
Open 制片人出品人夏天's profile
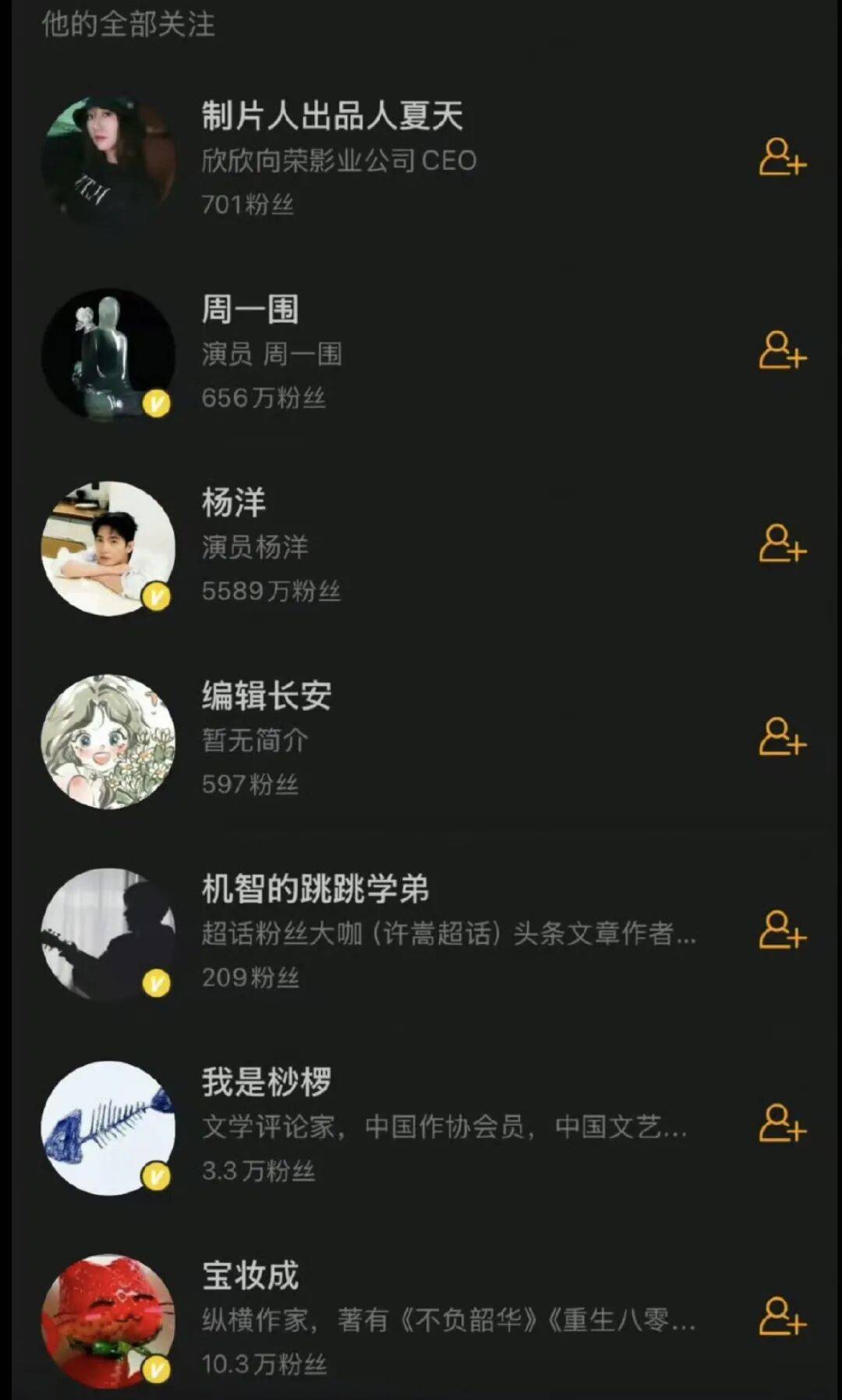(331, 117)
